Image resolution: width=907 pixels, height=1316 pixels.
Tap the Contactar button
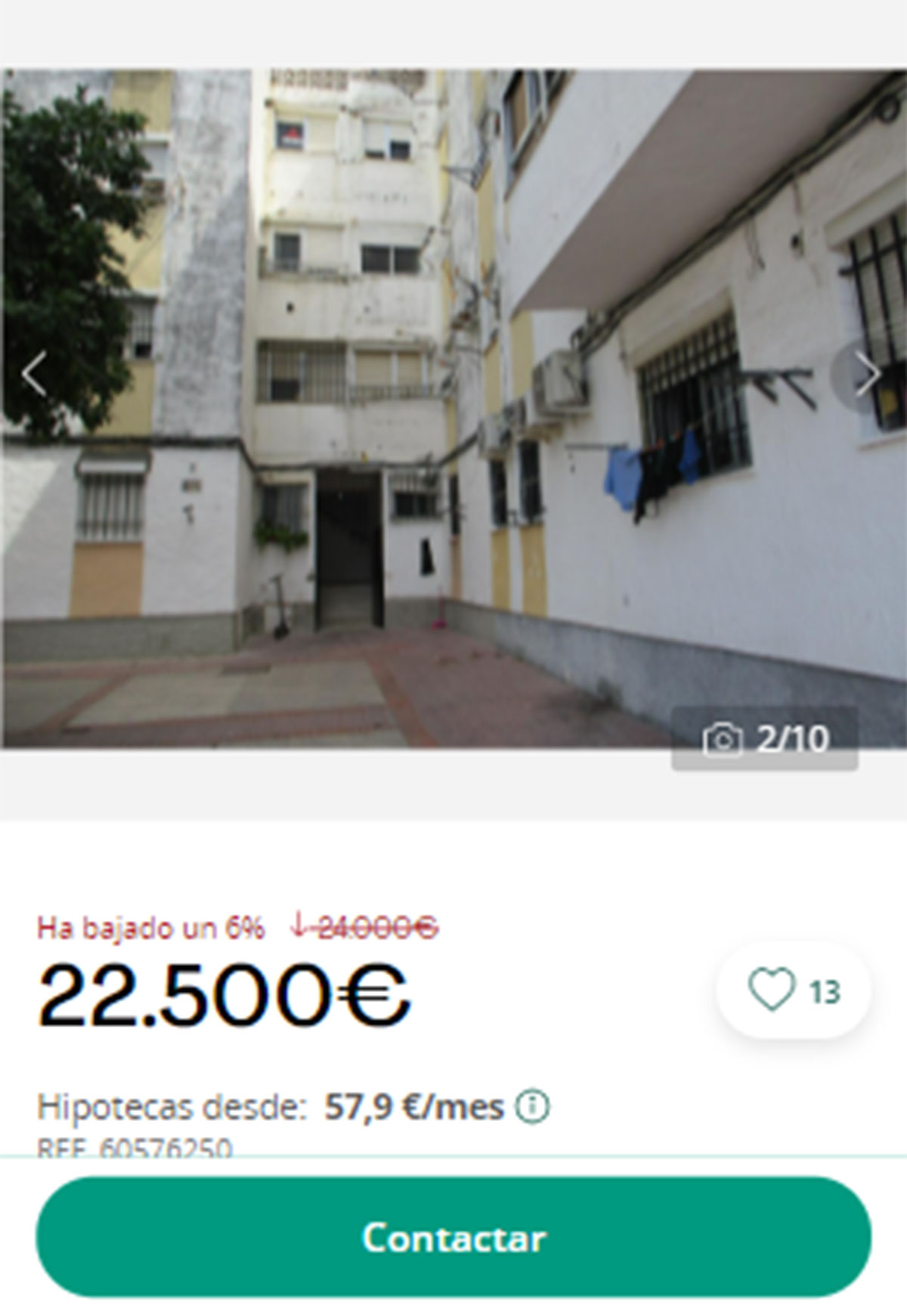(x=453, y=1237)
